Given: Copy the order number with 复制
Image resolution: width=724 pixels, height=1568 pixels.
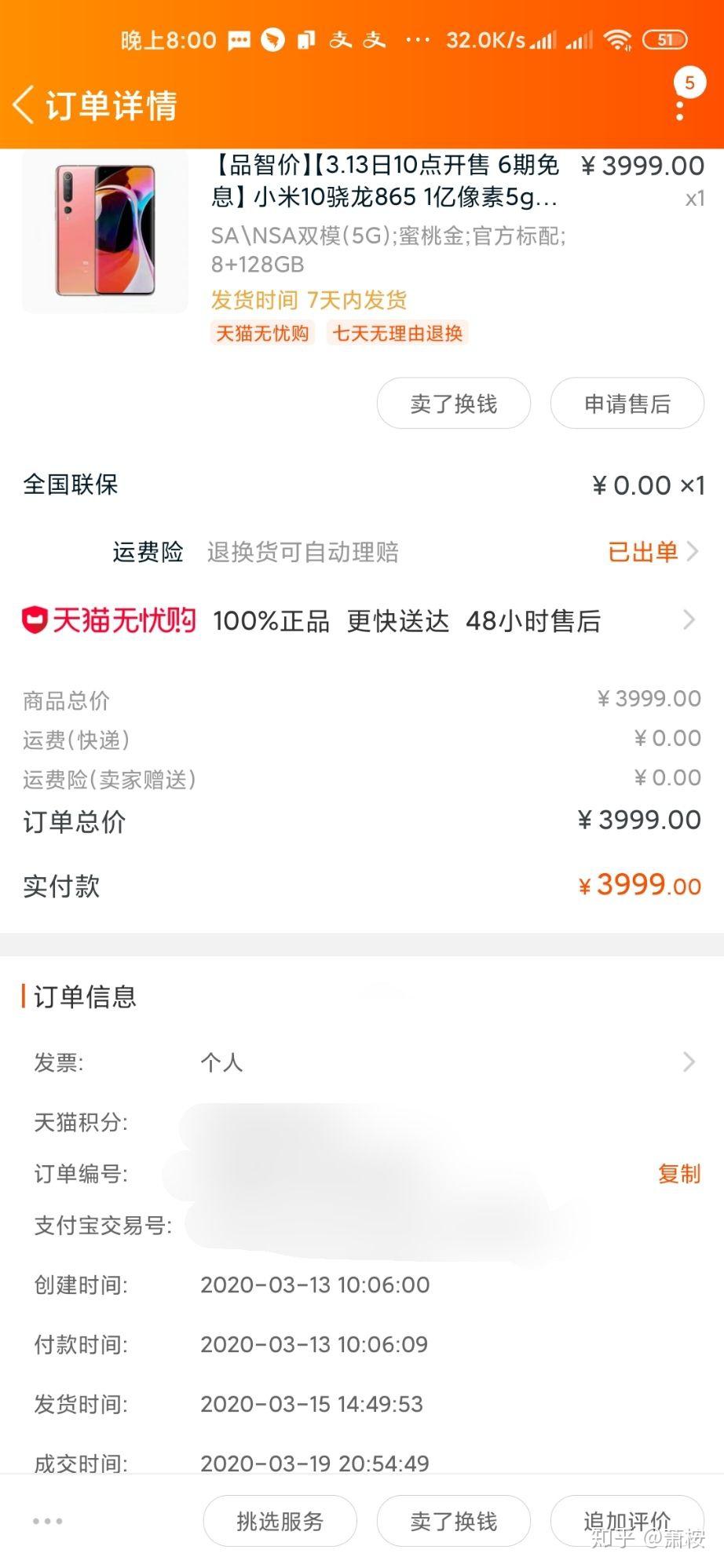Looking at the screenshot, I should (679, 1174).
